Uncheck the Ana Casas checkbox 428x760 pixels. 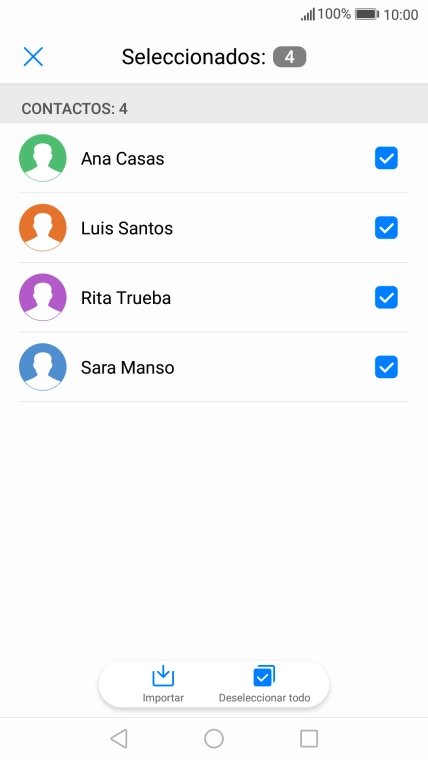(386, 158)
